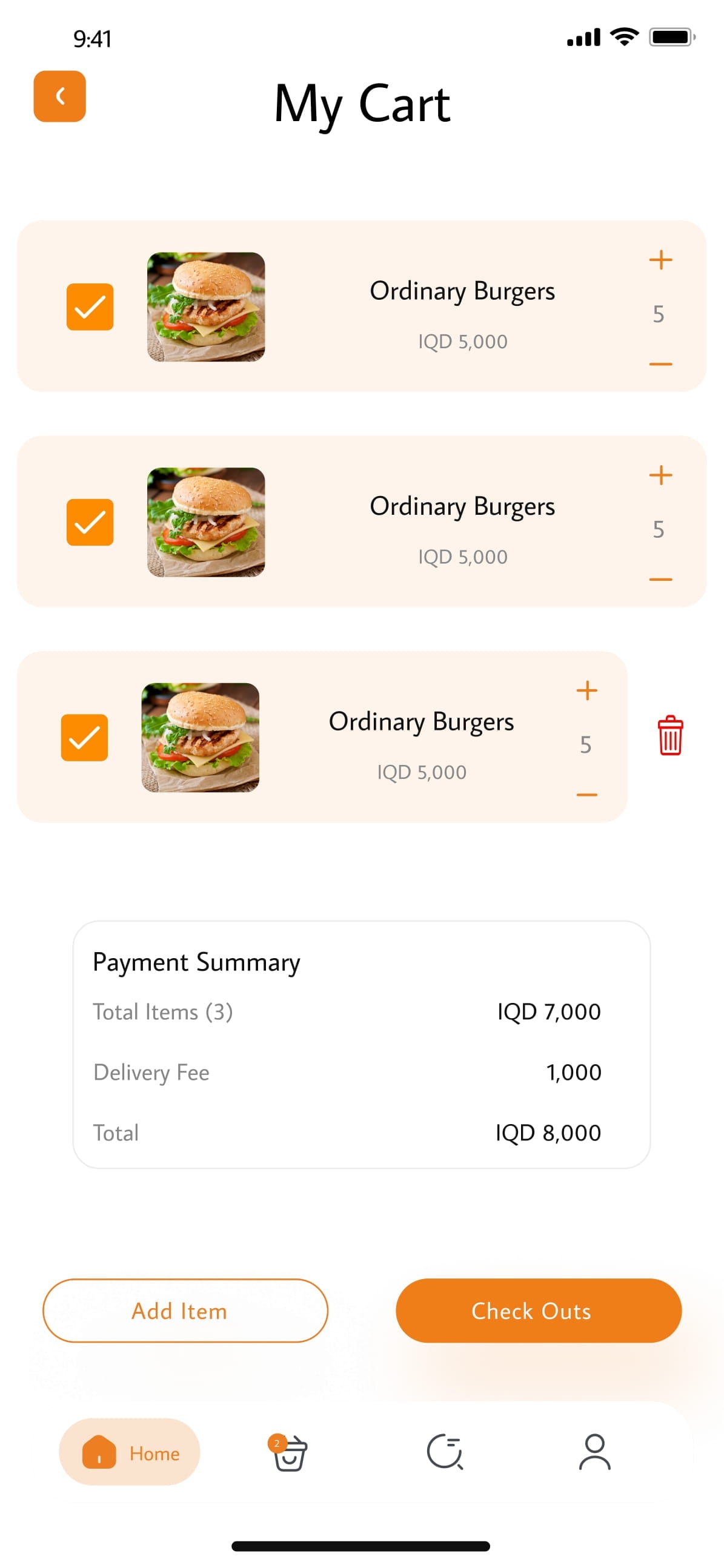Decrease quantity of the burger beside the trash icon

(586, 795)
